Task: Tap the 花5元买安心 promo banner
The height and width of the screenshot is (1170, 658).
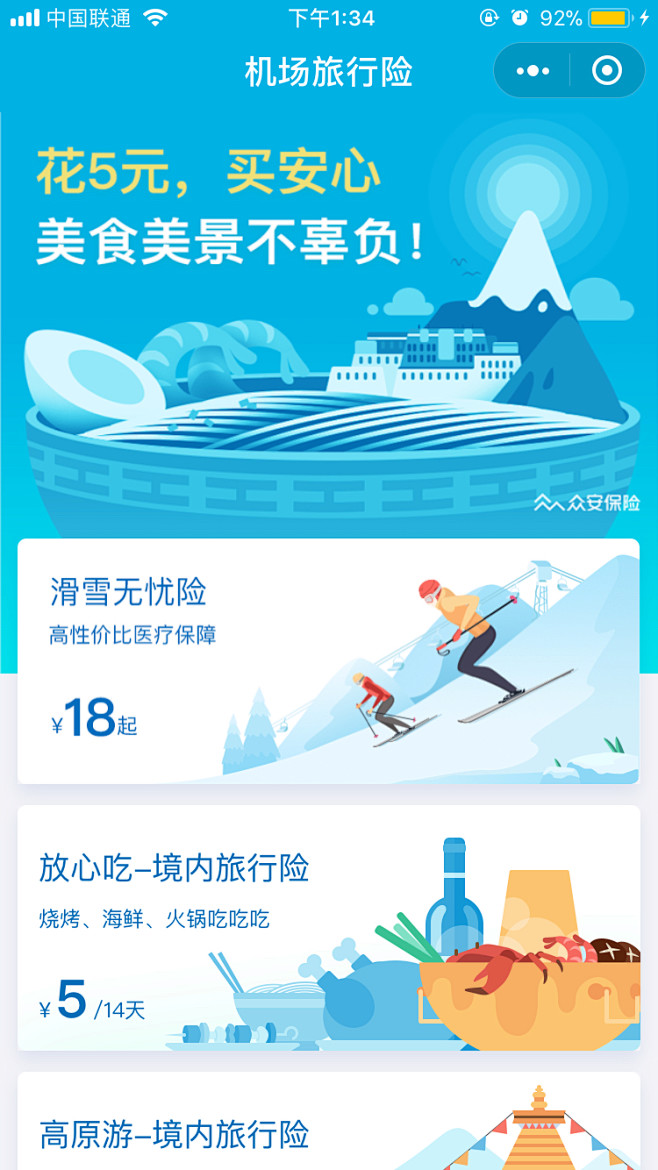Action: (x=328, y=325)
